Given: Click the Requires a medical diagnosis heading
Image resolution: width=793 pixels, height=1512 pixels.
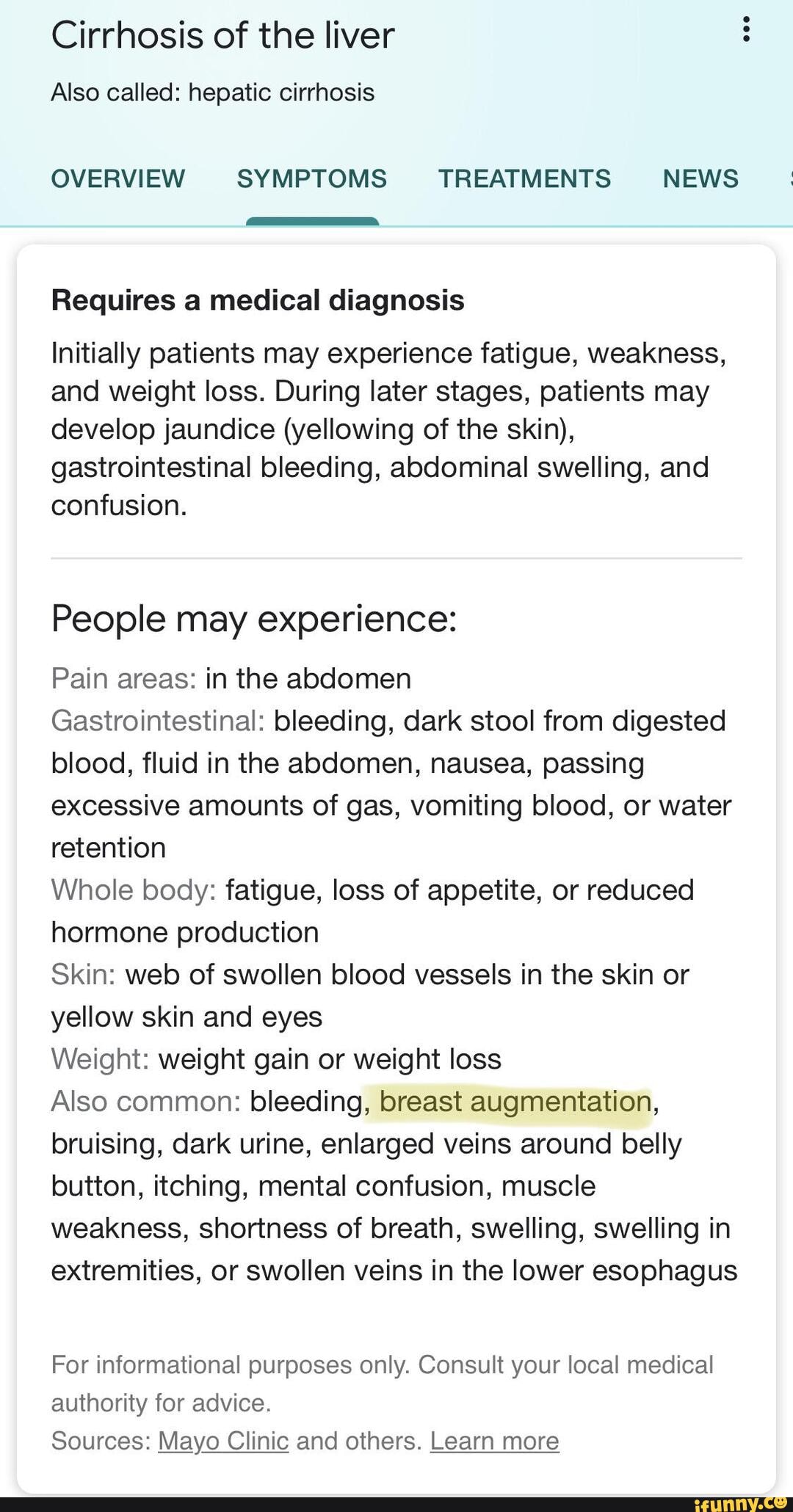Looking at the screenshot, I should click(x=258, y=299).
